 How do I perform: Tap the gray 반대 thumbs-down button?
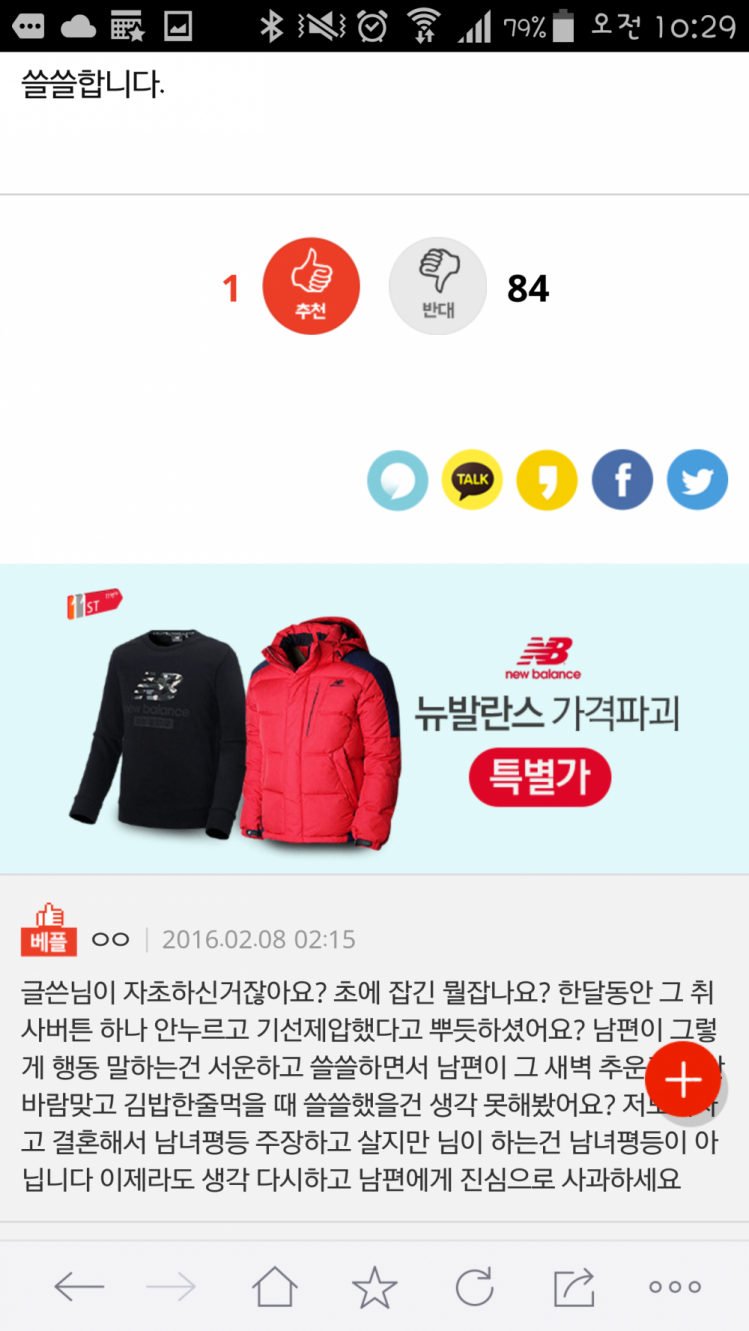437,286
